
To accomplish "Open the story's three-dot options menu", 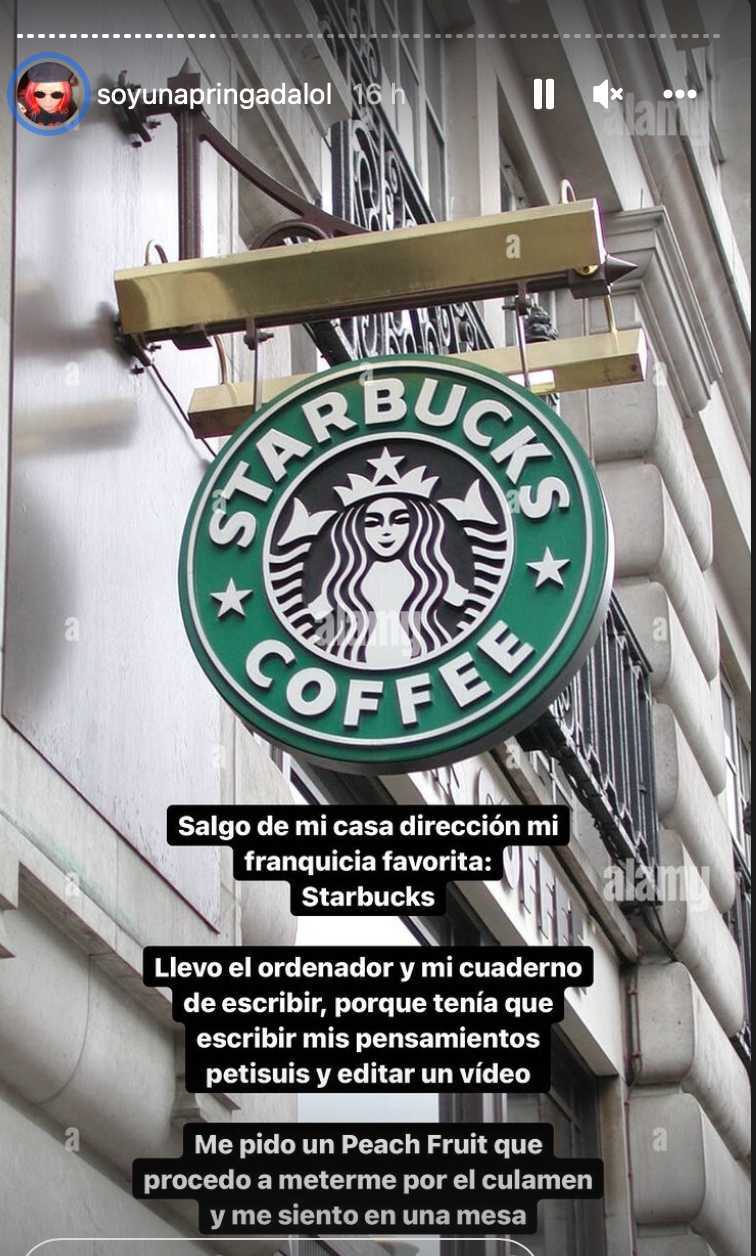I will coord(679,94).
